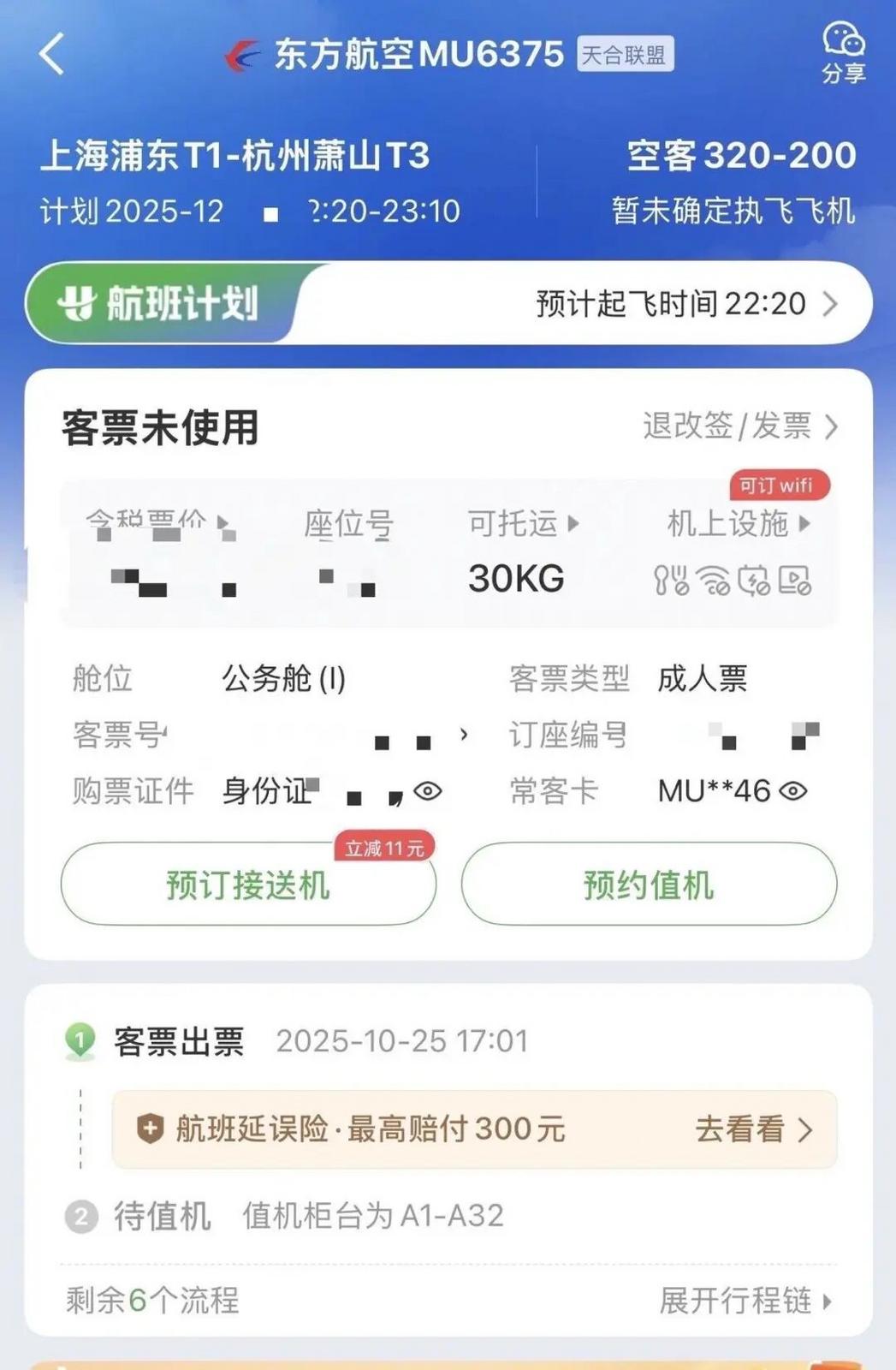Open 预计起飞时间 22:20 details
896x1370 pixels.
pyautogui.click(x=671, y=301)
